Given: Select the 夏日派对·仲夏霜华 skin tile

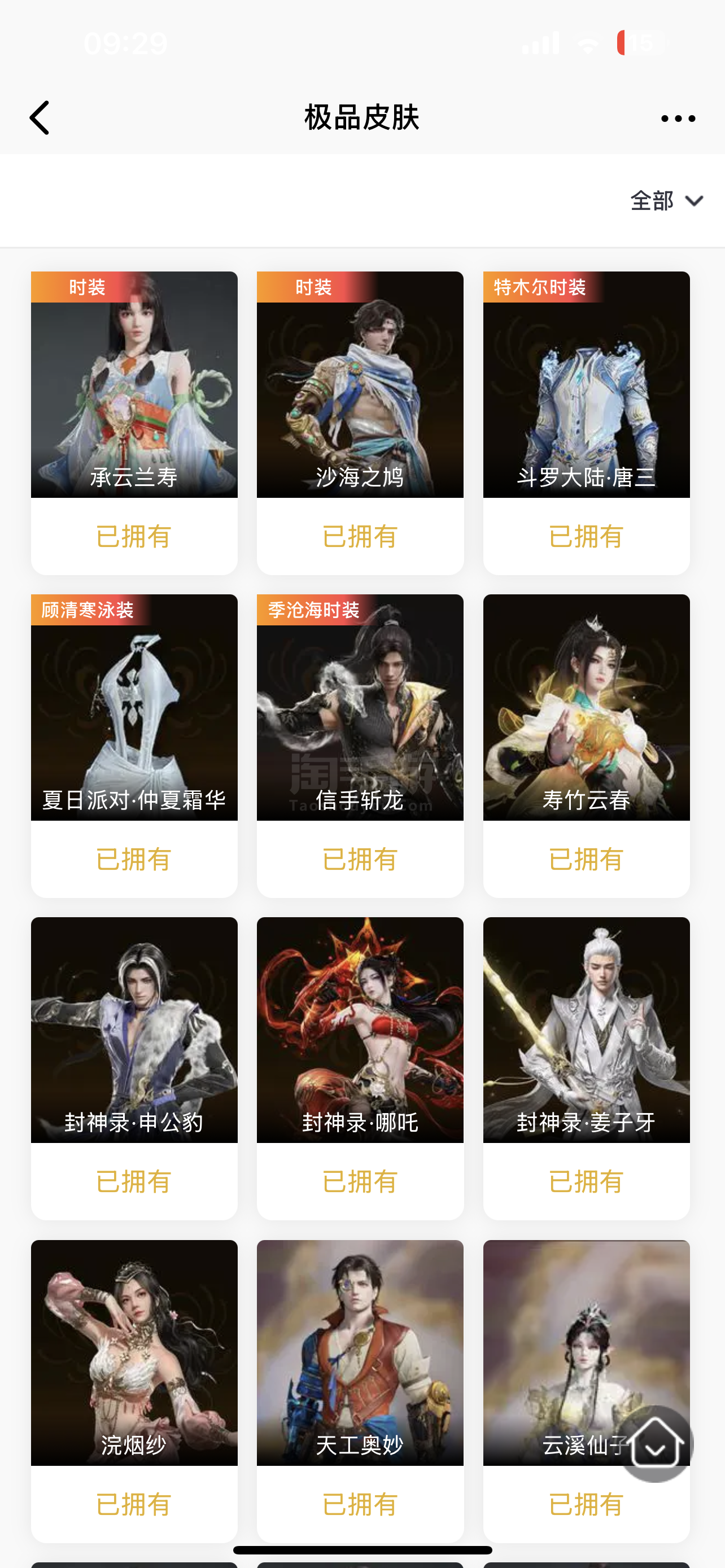Looking at the screenshot, I should pyautogui.click(x=134, y=746).
